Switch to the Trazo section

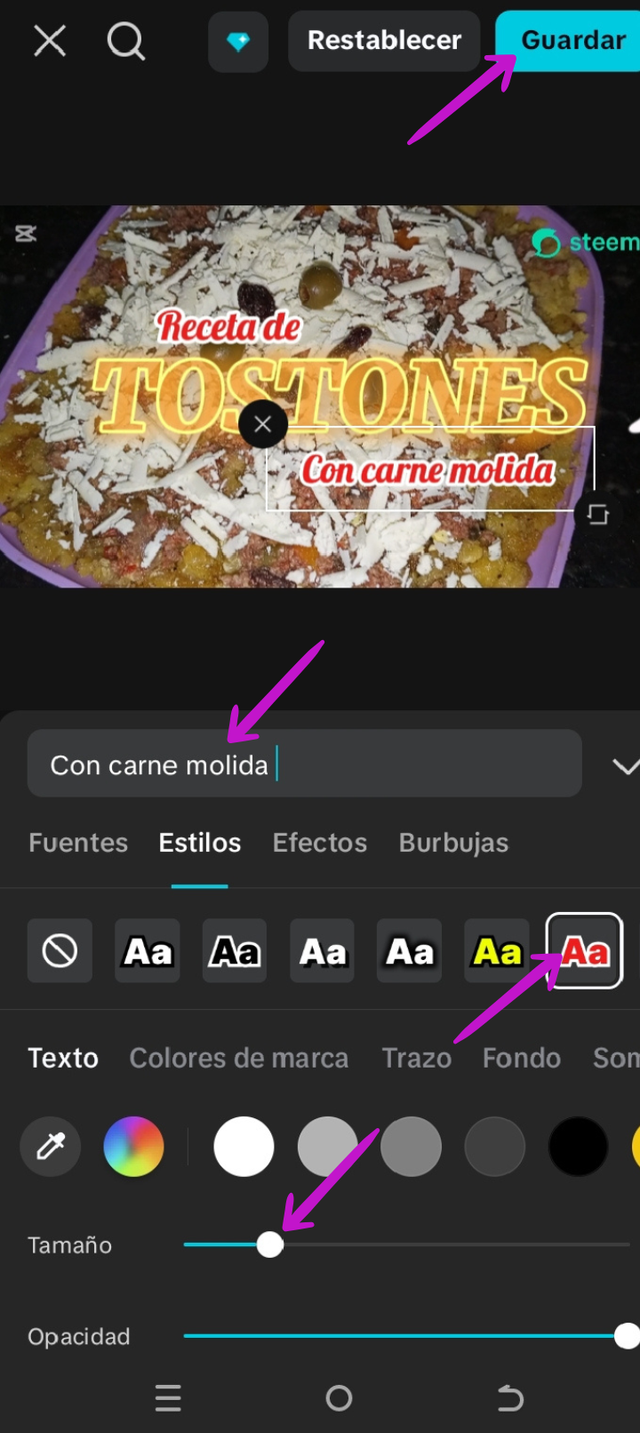click(416, 1058)
